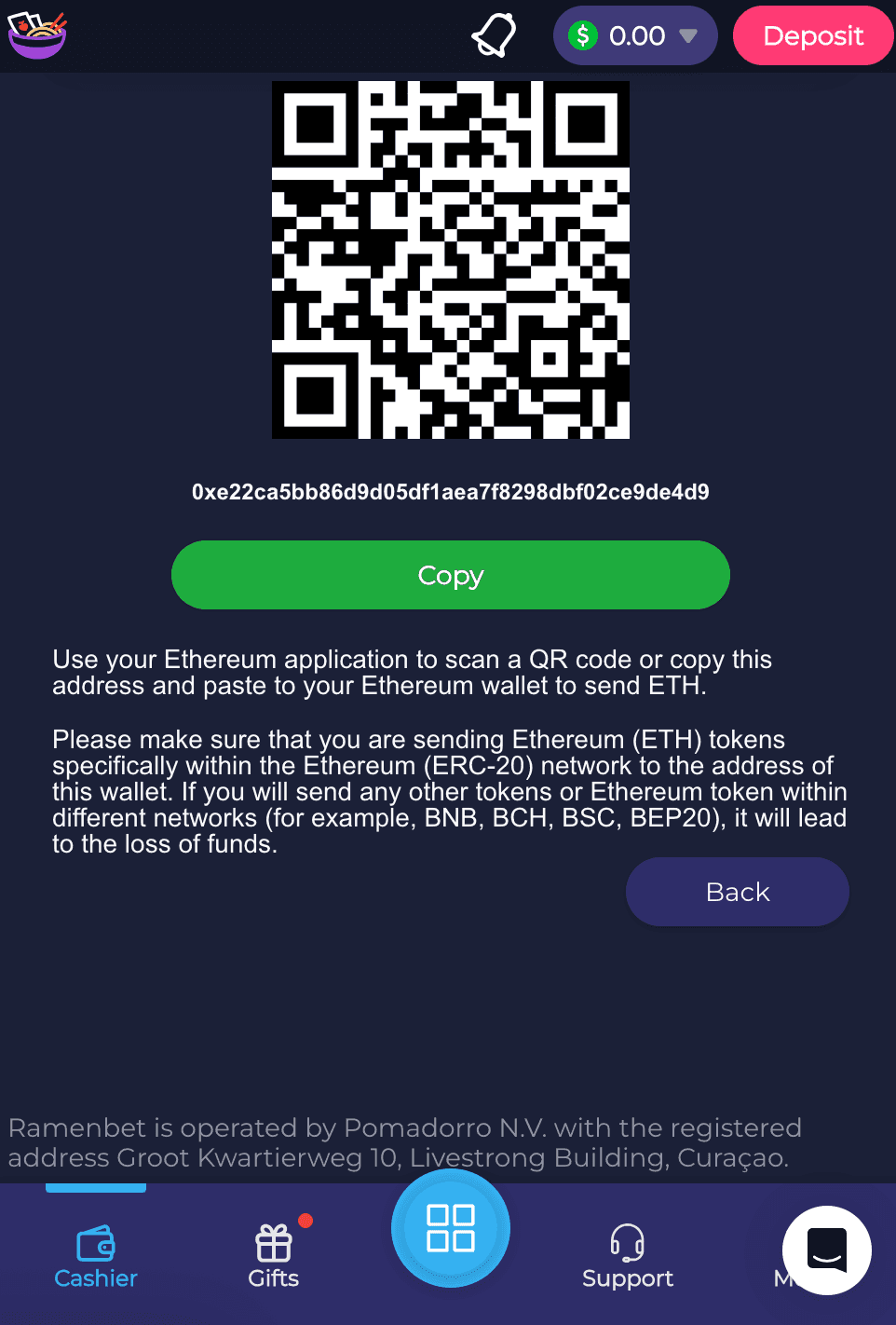Copy the Ethereum wallet address

pyautogui.click(x=450, y=575)
